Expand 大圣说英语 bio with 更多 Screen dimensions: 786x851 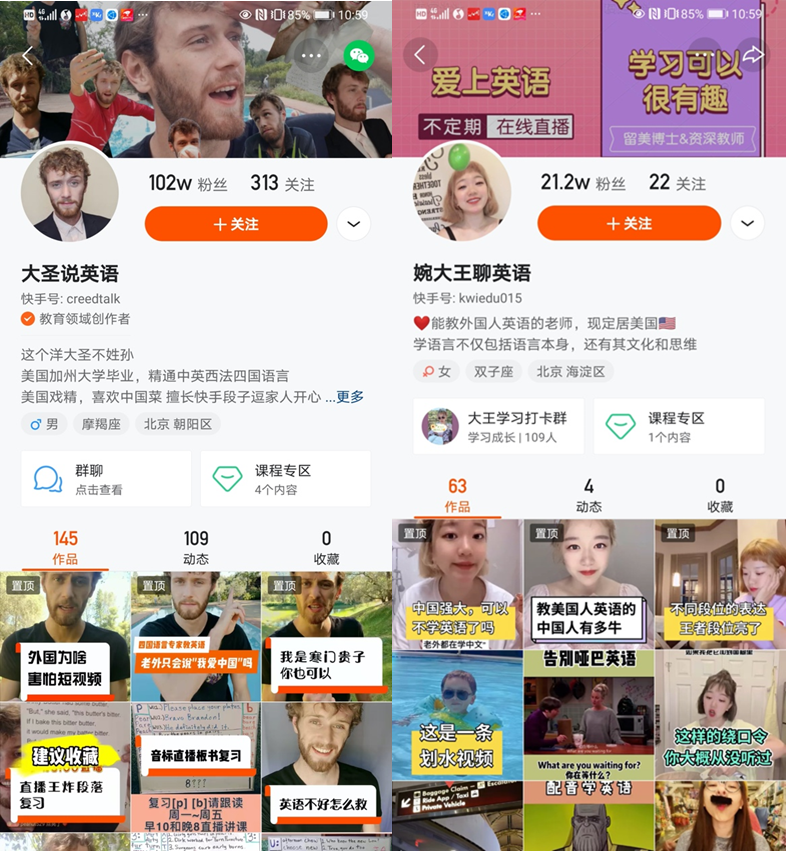(x=350, y=397)
